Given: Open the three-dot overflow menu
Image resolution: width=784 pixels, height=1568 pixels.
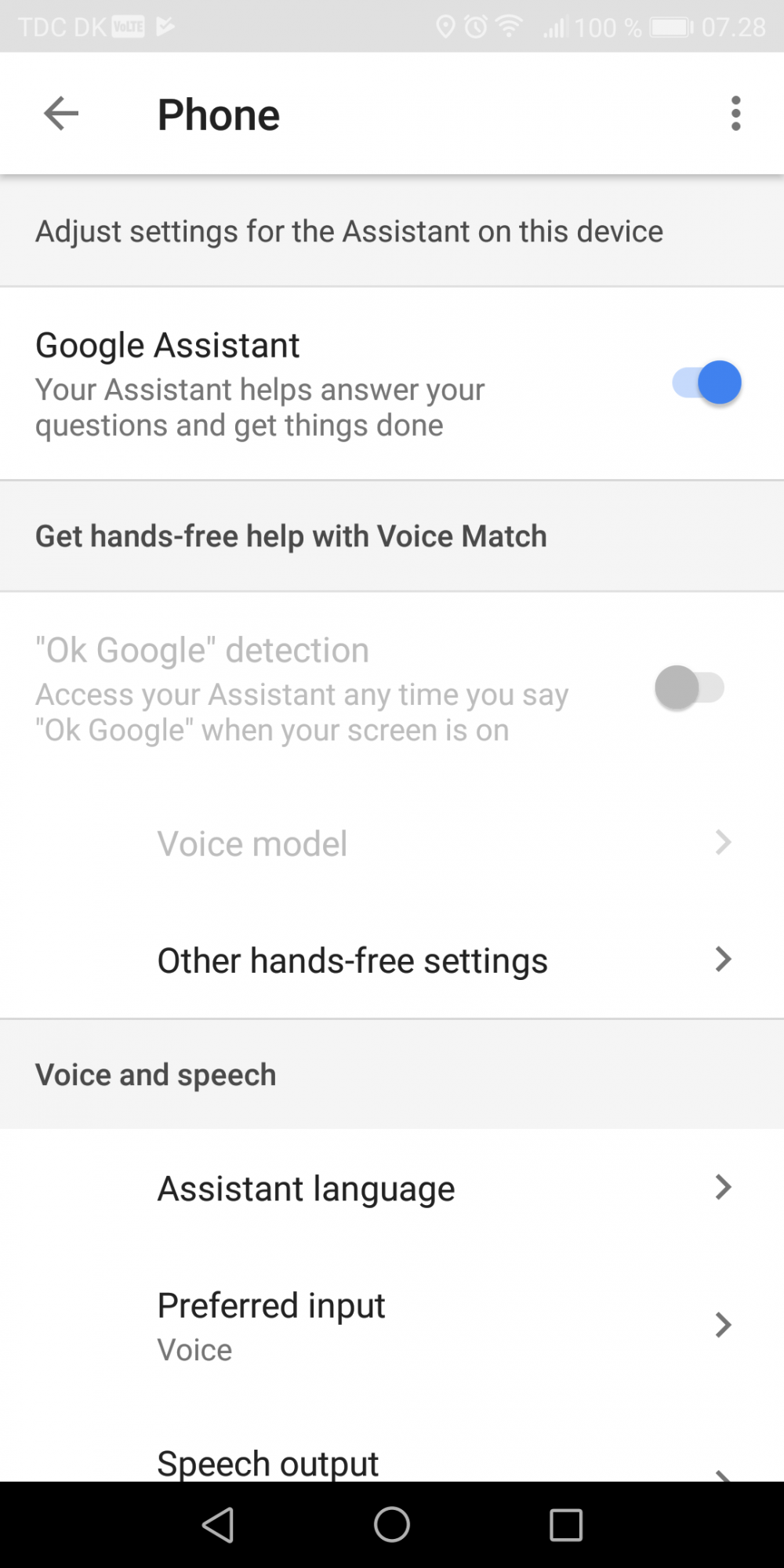Looking at the screenshot, I should [735, 114].
